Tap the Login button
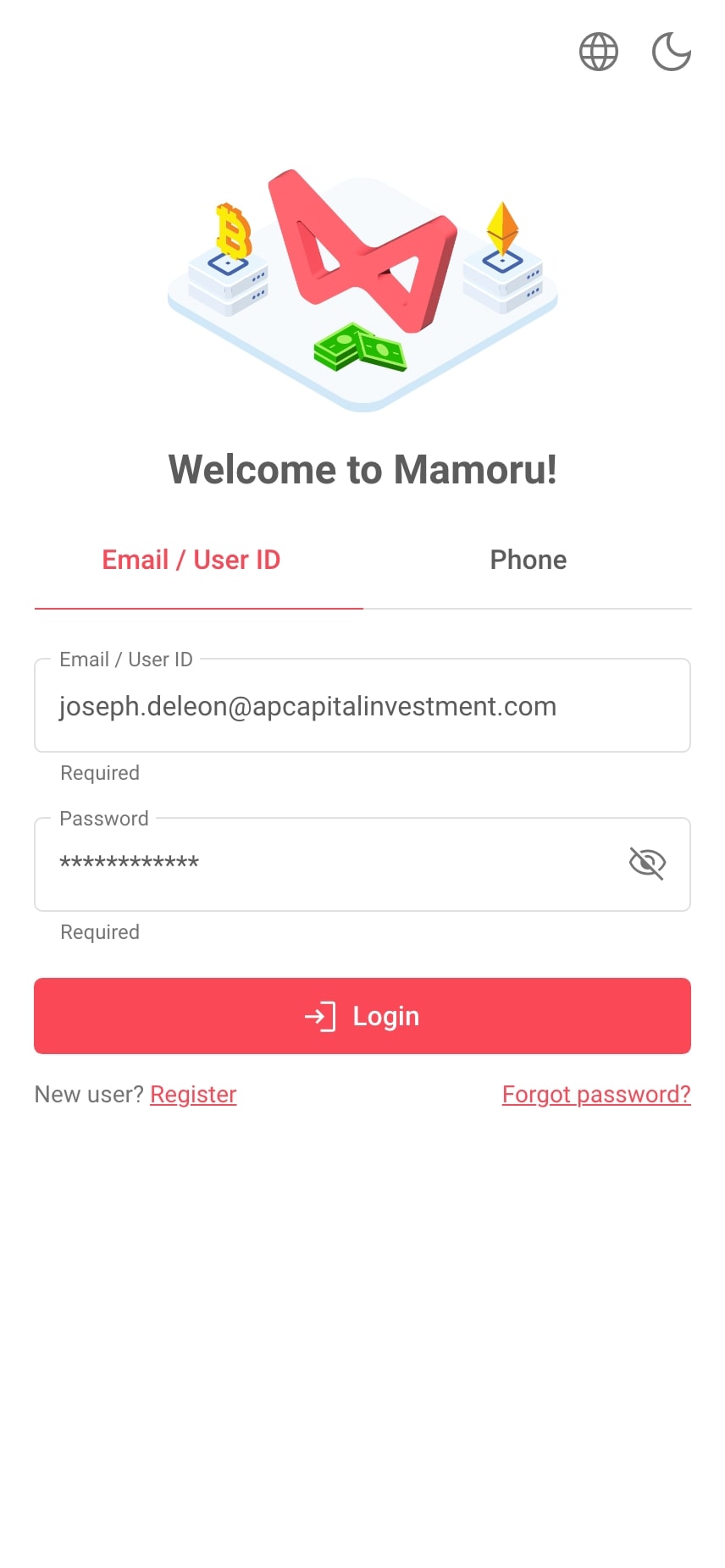725x1568 pixels. pos(362,1016)
